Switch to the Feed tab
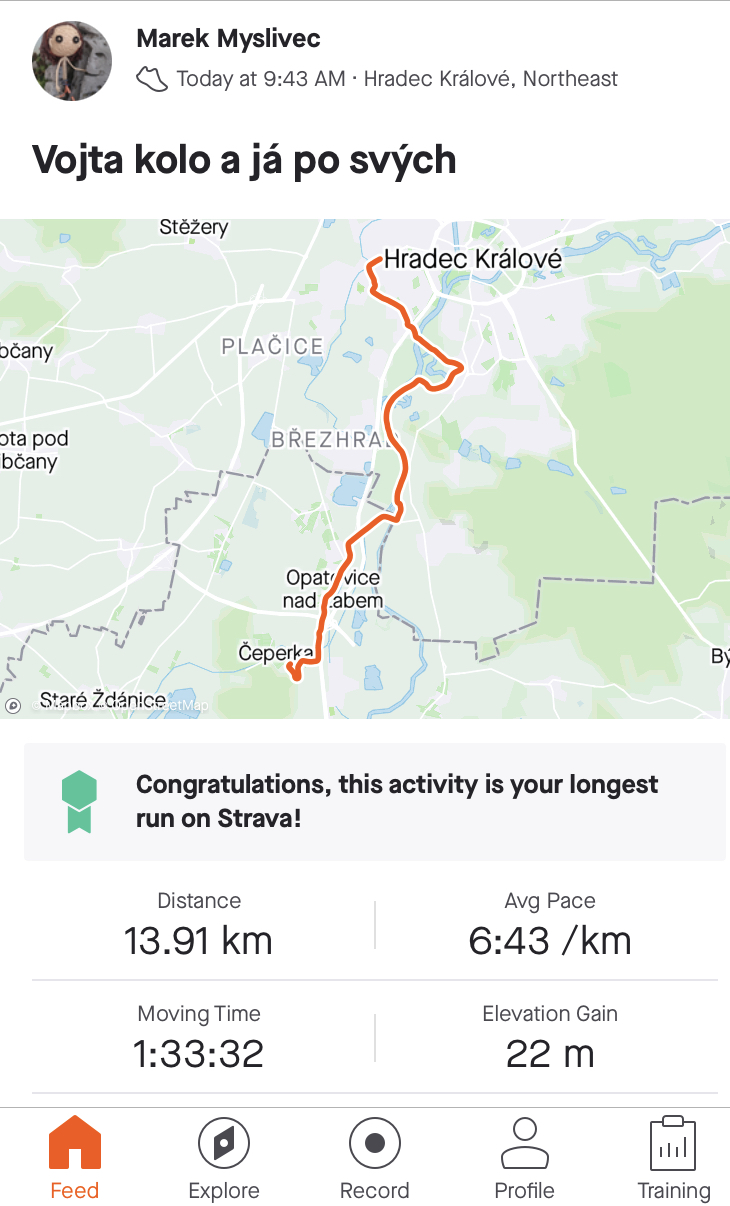 coord(75,1157)
